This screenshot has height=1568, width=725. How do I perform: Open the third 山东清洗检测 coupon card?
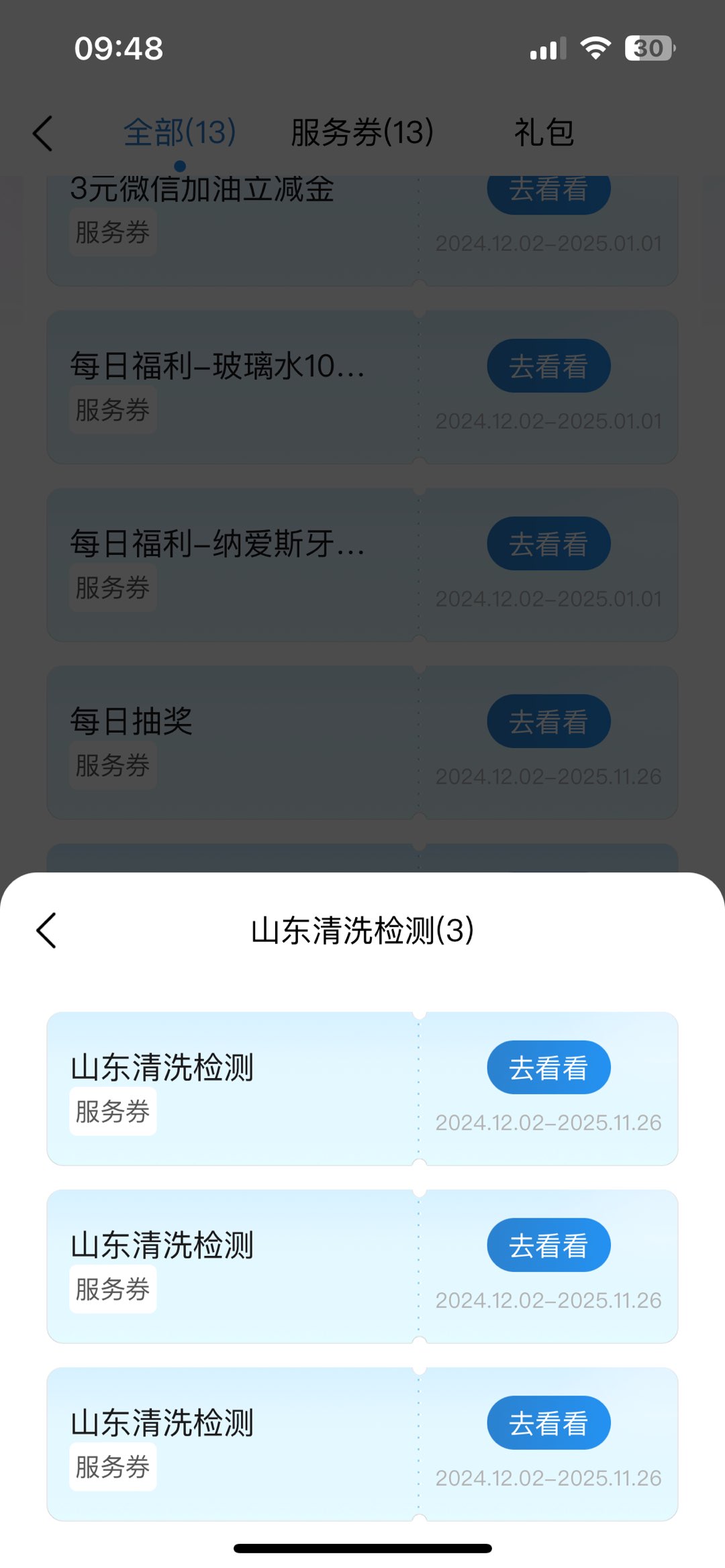228,1444
